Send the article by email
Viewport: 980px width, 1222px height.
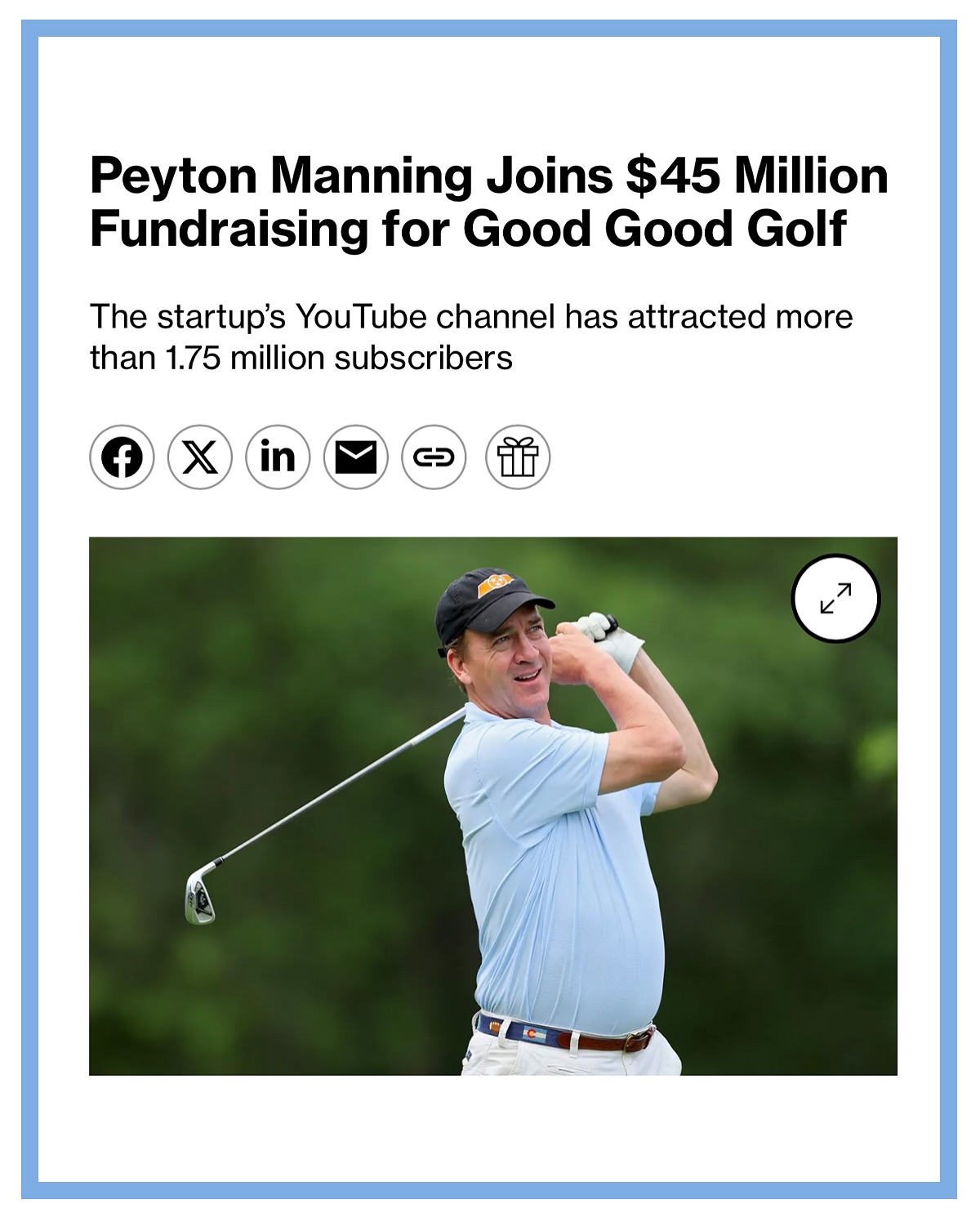pos(356,457)
